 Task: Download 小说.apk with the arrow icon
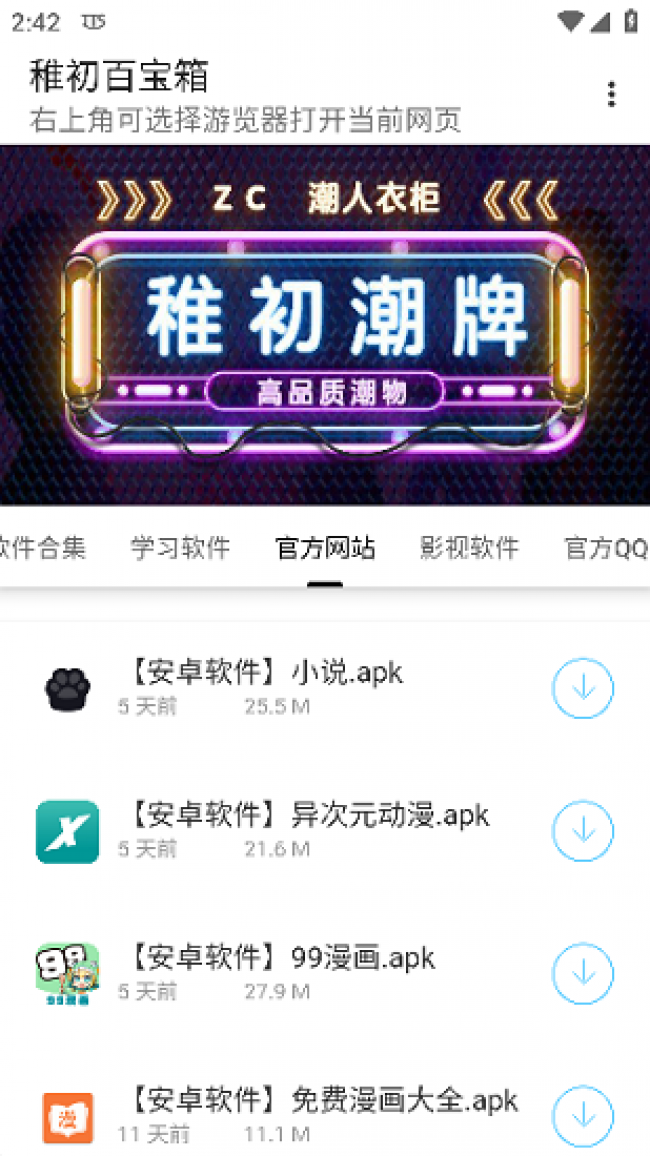(x=583, y=688)
